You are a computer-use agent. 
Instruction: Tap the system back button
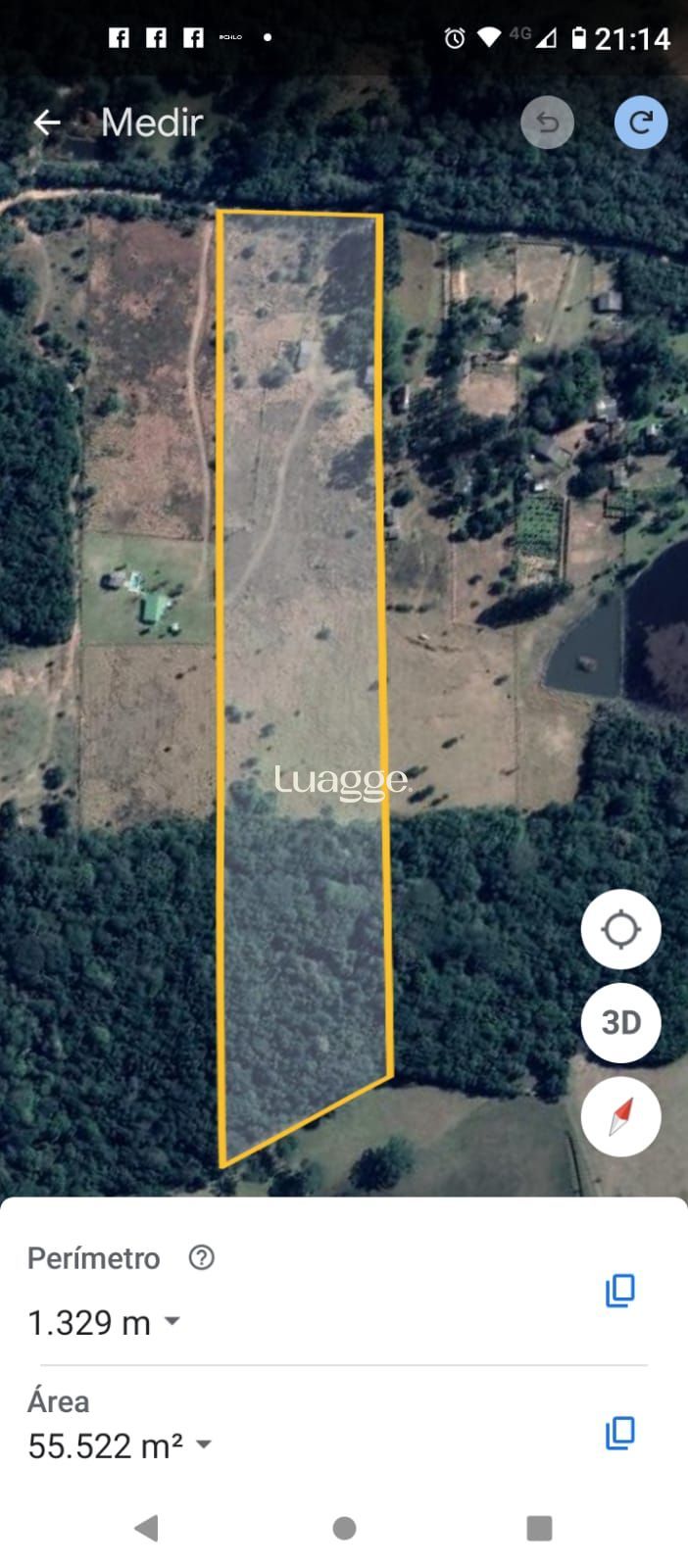pos(147,1528)
